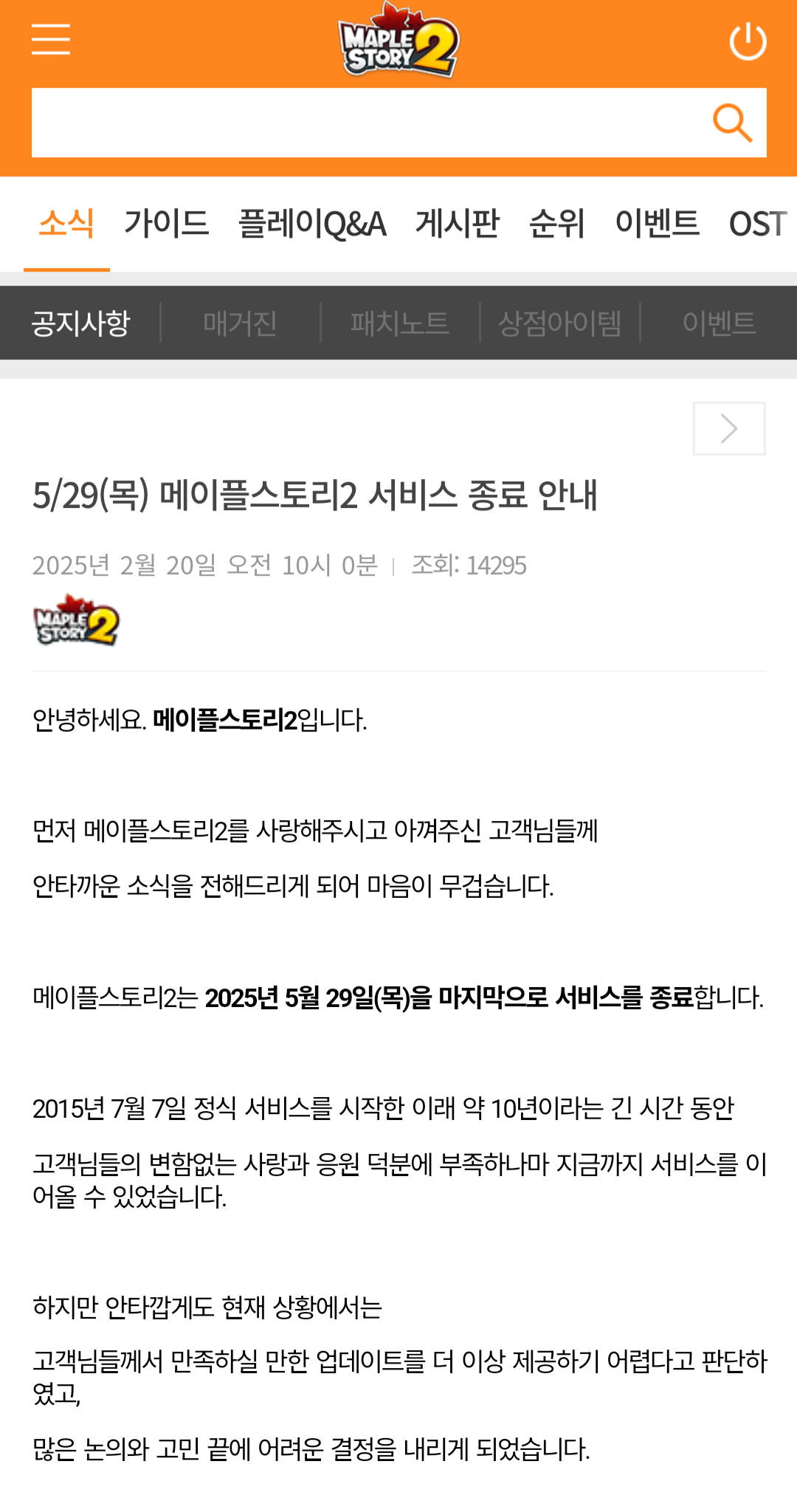
Task: Open 이벤트 in the dark sub-menu
Action: (x=719, y=323)
